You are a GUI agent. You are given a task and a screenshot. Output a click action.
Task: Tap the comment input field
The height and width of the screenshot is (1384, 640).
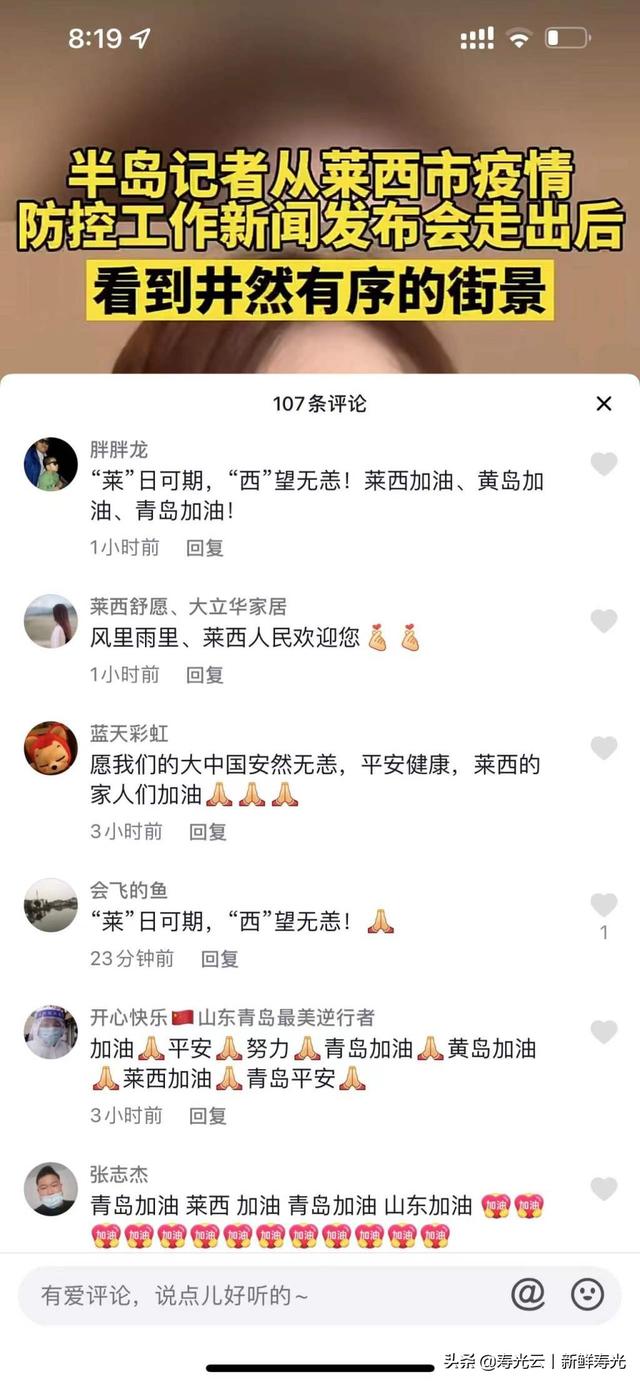pyautogui.click(x=260, y=1295)
